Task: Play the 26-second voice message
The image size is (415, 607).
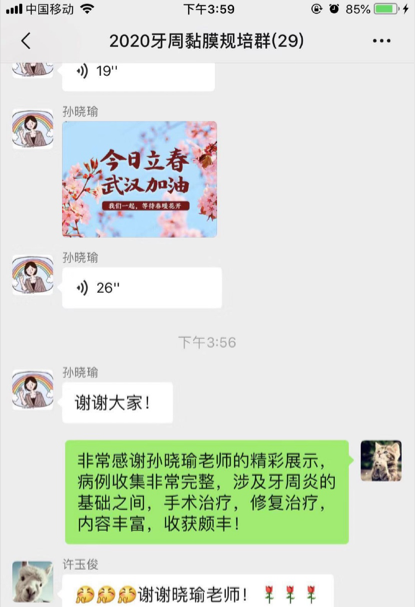Action: coord(142,288)
